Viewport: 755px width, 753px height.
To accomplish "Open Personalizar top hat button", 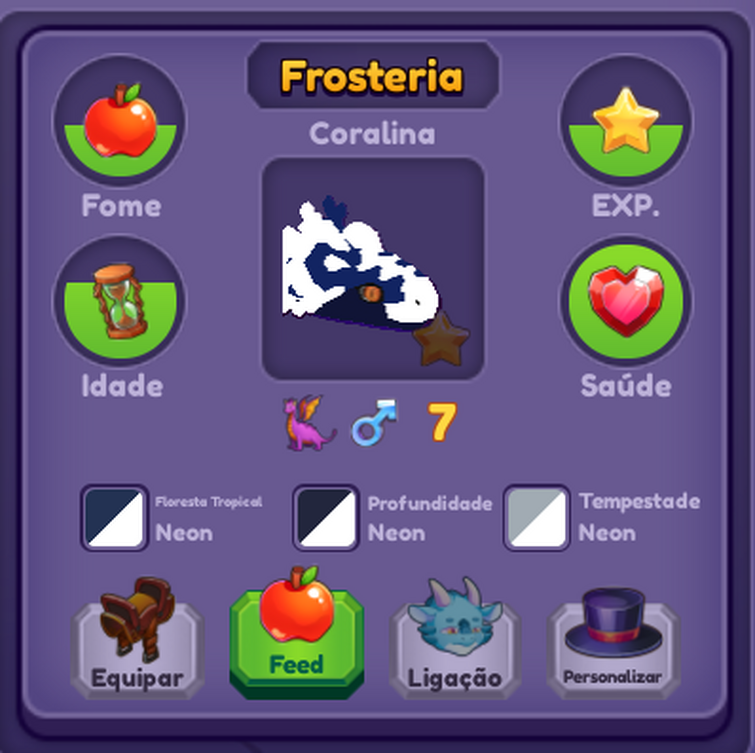I will point(612,640).
